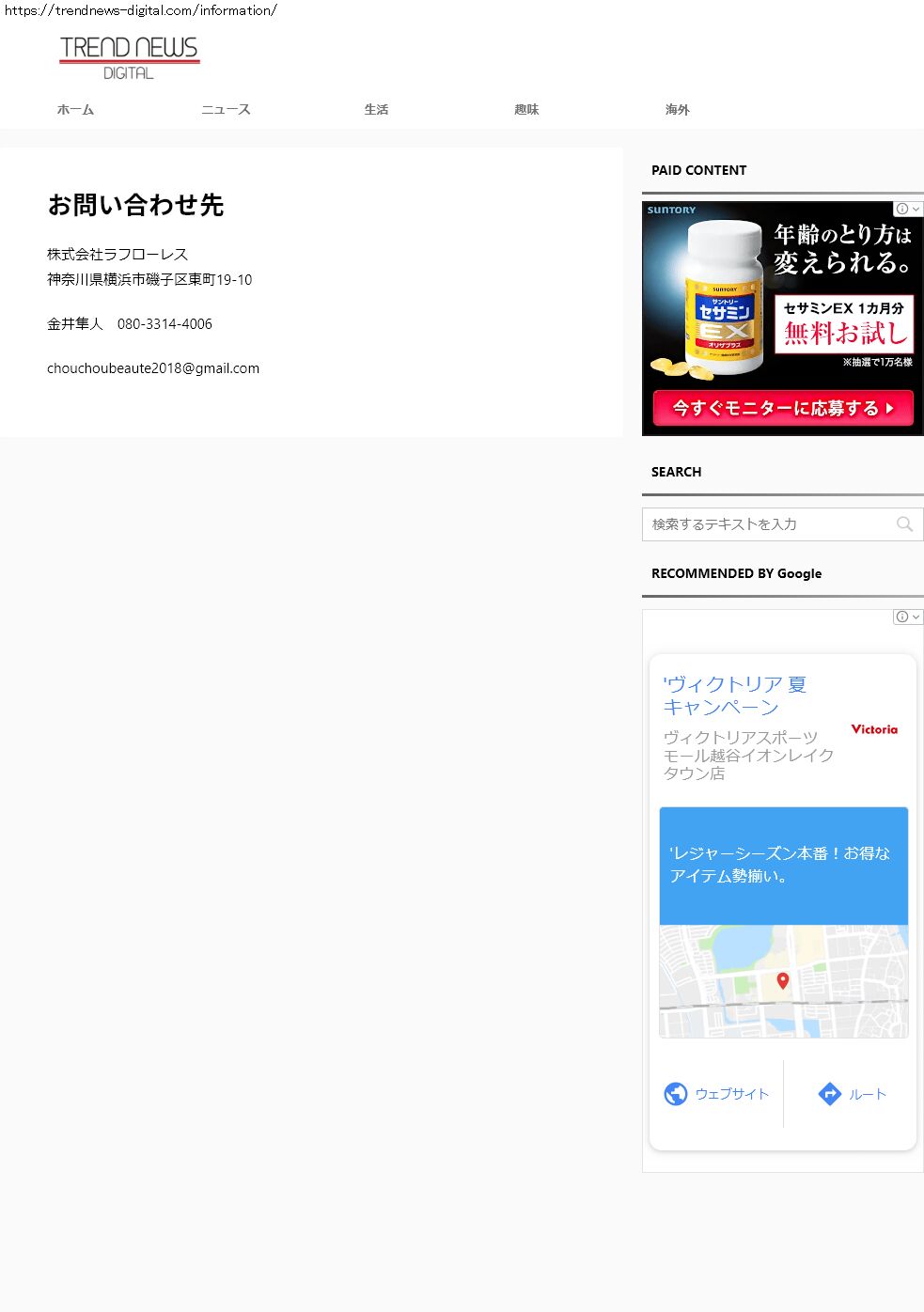Viewport: 924px width, 1312px height.
Task: Tap the ウェブサイト button in Victoria ad
Action: (x=716, y=1094)
